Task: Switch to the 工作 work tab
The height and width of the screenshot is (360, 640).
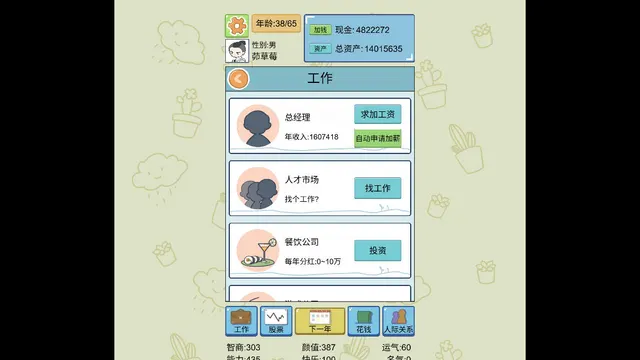Action: (x=241, y=321)
